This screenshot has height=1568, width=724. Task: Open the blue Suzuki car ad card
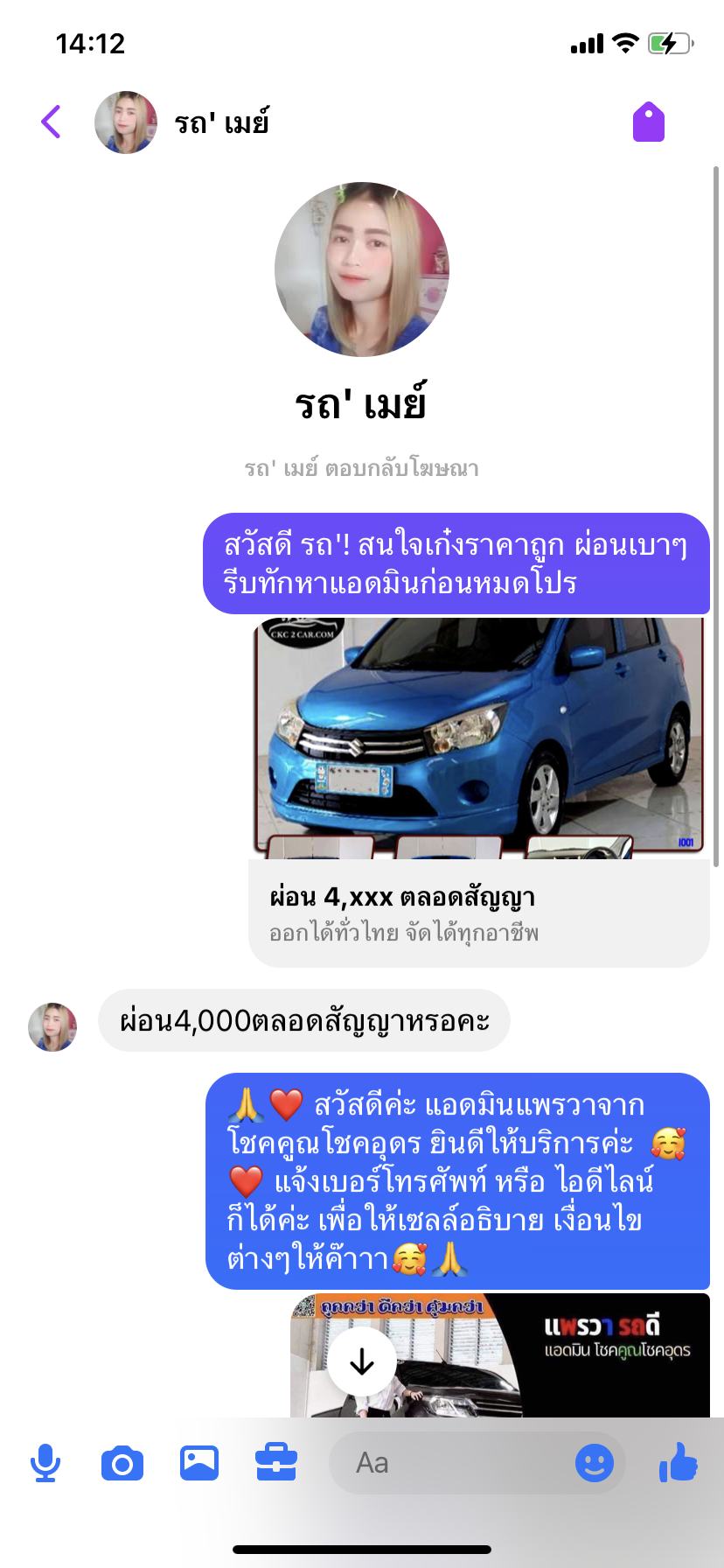pyautogui.click(x=479, y=793)
